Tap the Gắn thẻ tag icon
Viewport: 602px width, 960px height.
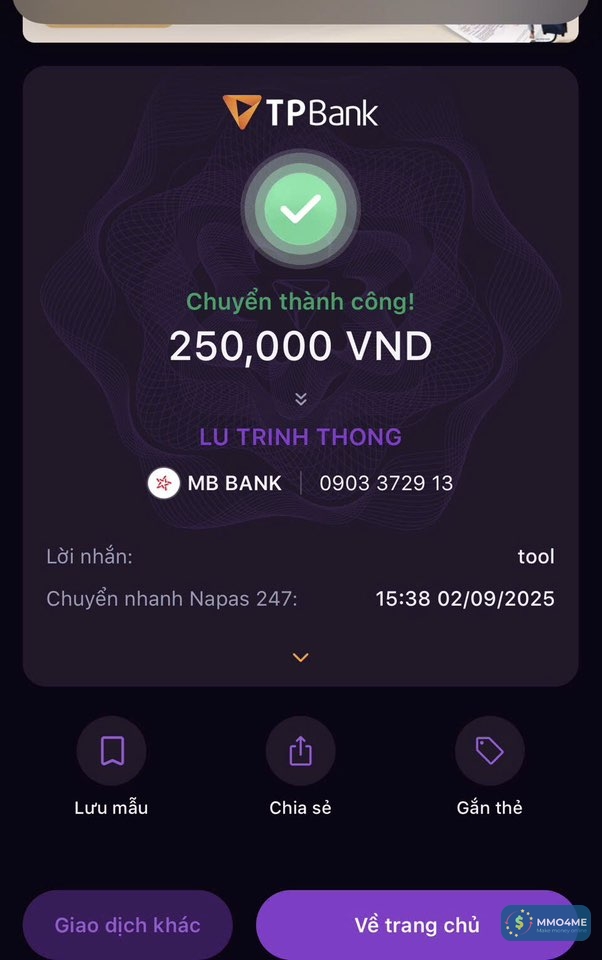pyautogui.click(x=489, y=751)
